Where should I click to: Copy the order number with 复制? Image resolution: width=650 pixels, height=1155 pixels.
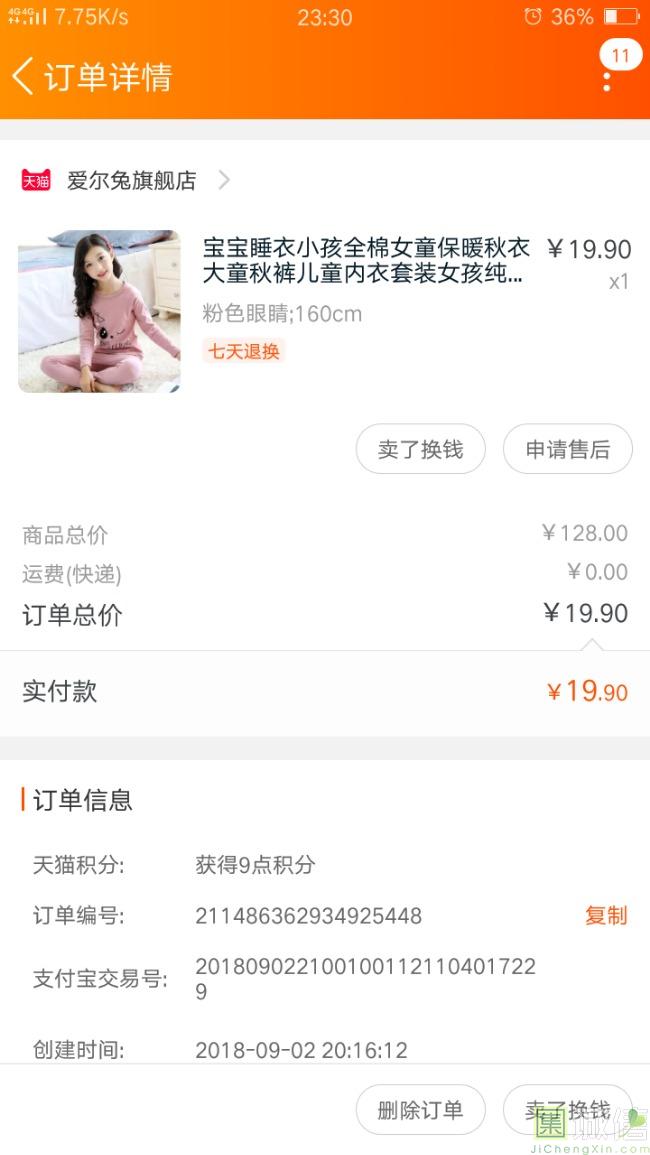(x=606, y=916)
